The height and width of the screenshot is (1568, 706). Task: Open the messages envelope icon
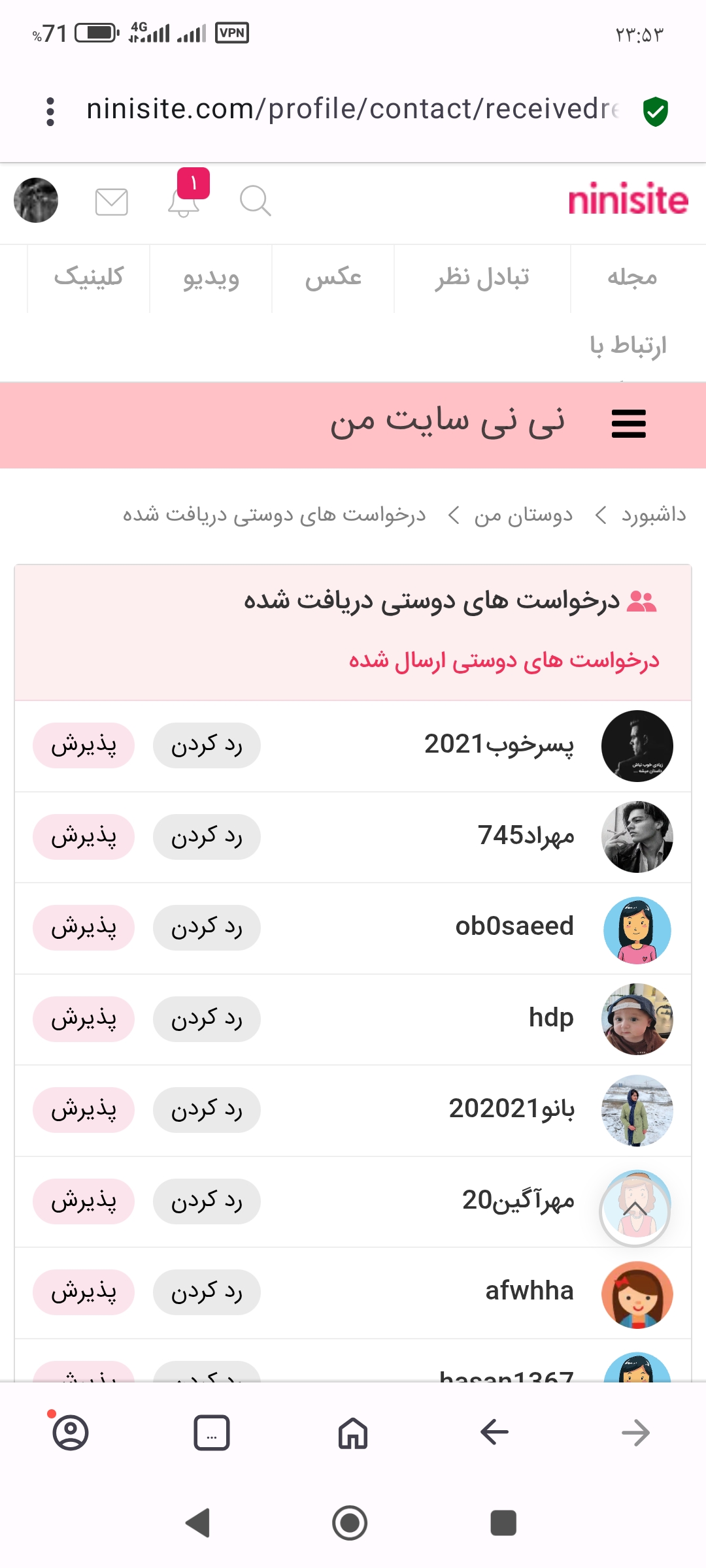pyautogui.click(x=112, y=201)
